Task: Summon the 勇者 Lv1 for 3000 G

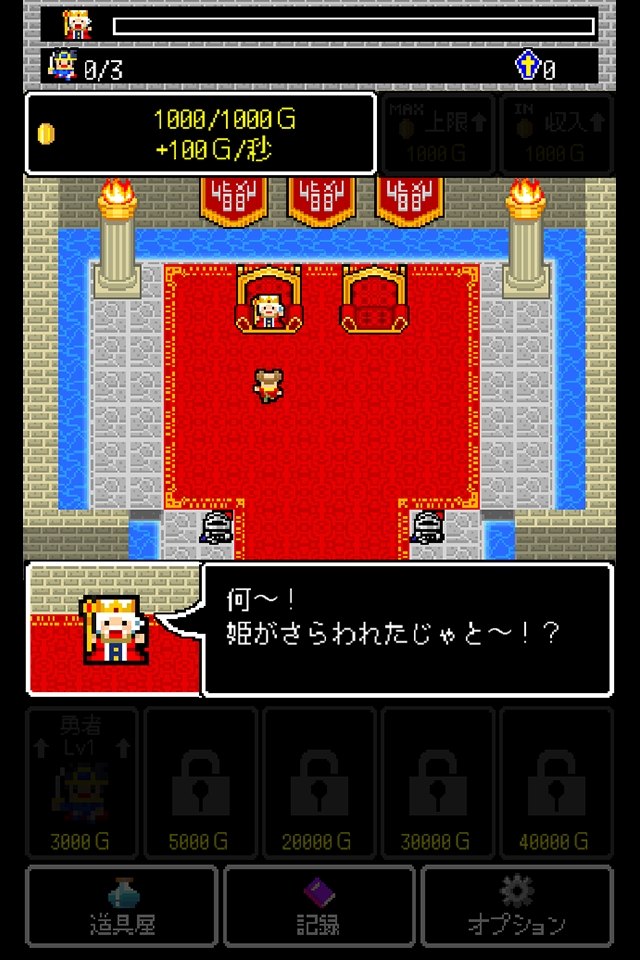Action: tap(82, 782)
